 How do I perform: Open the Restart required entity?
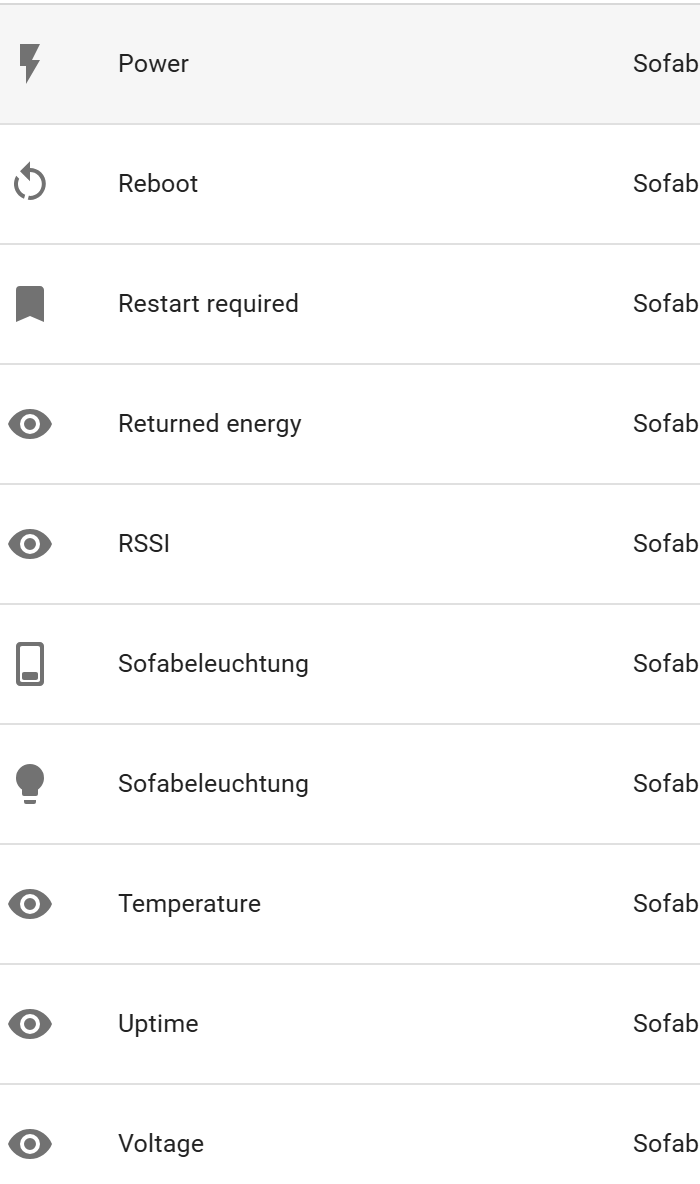[350, 304]
